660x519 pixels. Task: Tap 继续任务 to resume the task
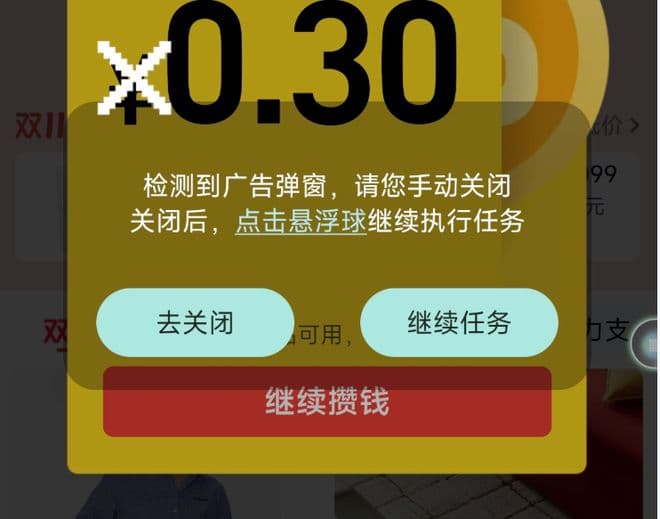point(459,323)
